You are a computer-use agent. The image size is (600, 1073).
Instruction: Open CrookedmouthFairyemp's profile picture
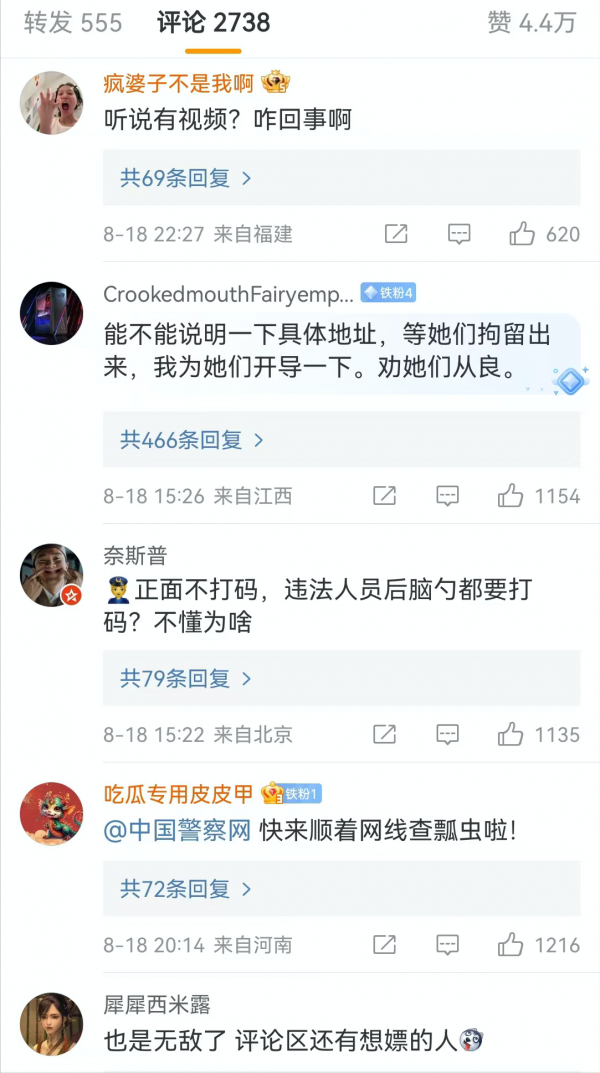click(x=52, y=314)
